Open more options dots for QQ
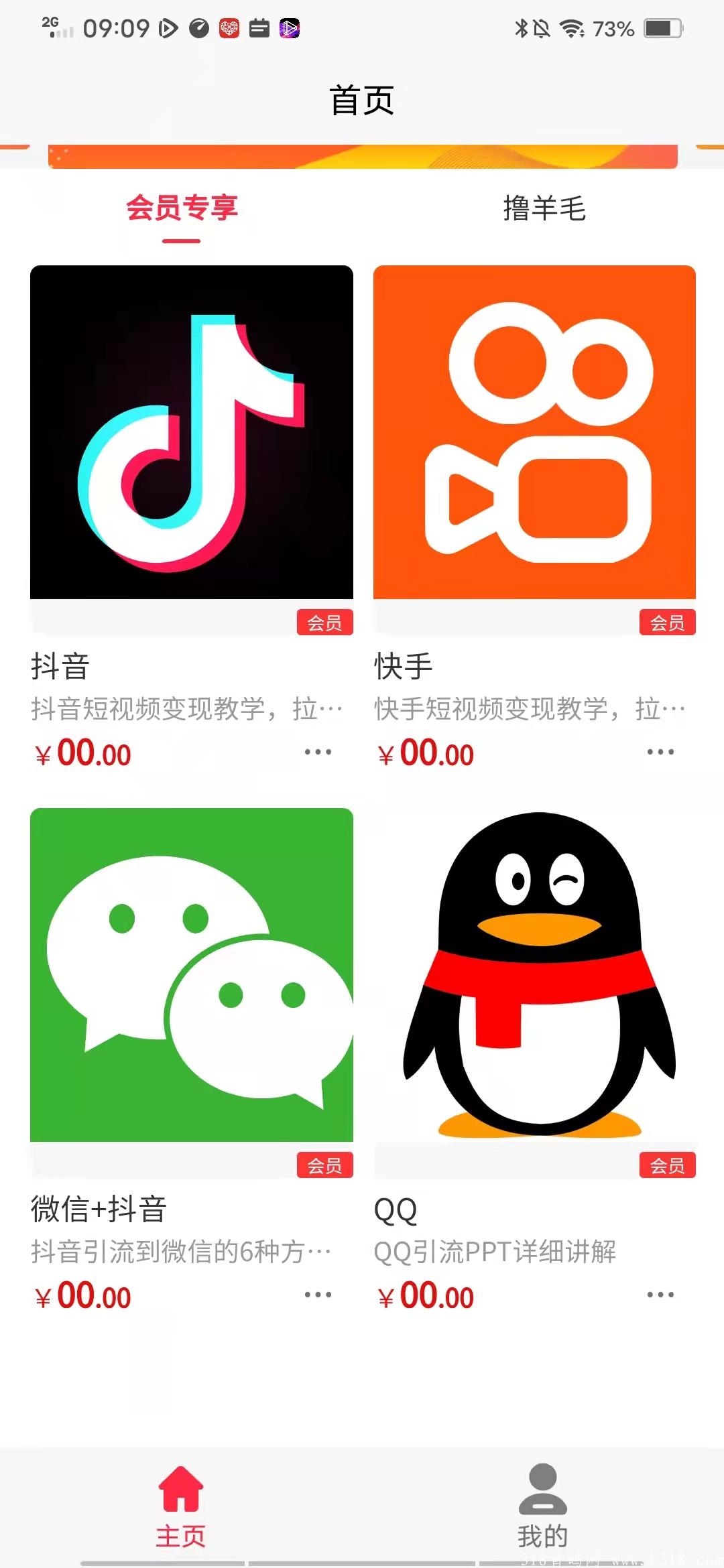The image size is (724, 1568). pos(660,1295)
